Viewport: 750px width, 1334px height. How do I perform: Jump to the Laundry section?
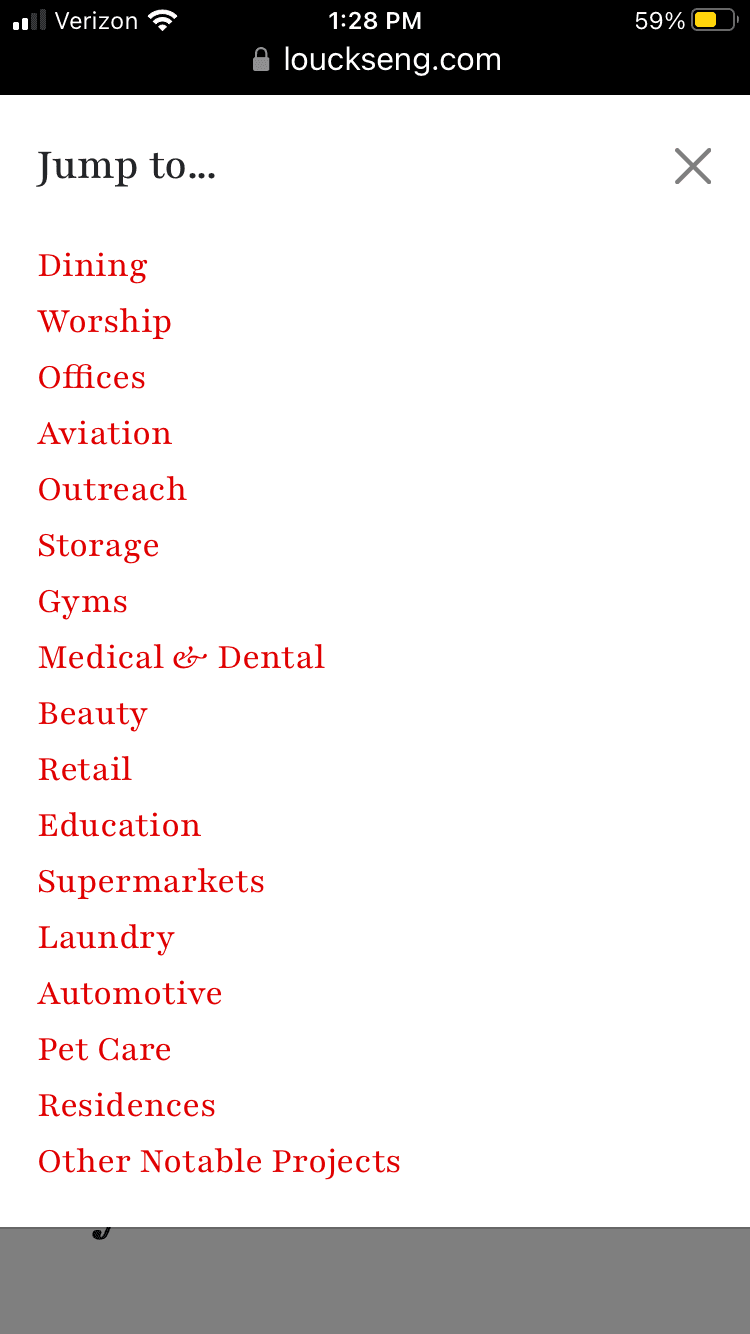pos(106,938)
